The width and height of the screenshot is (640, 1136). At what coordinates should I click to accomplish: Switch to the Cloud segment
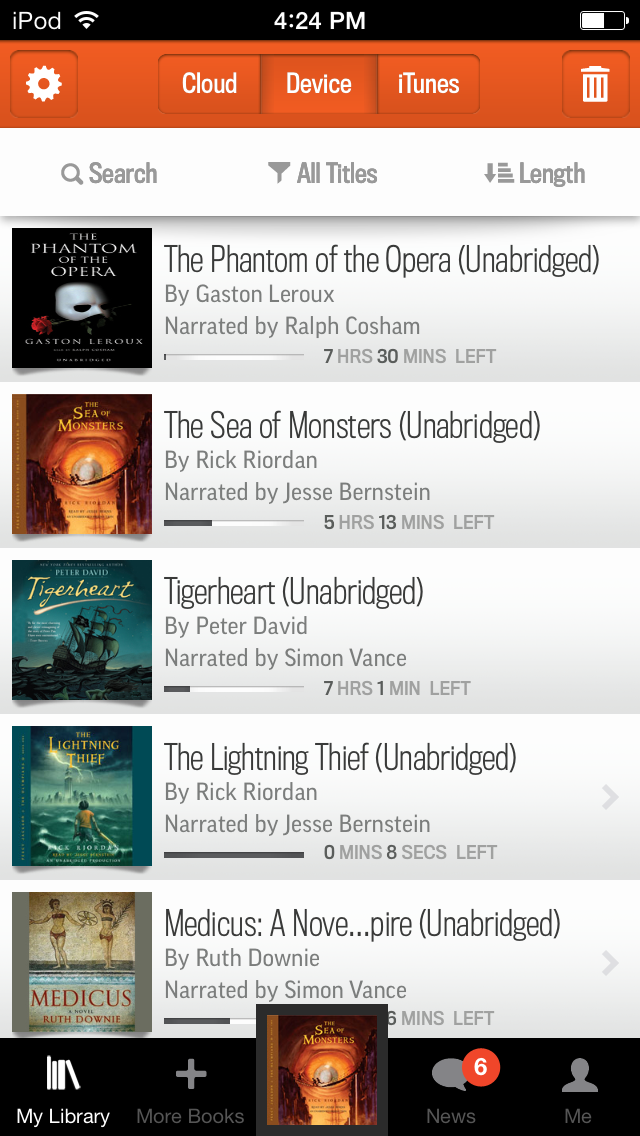209,84
